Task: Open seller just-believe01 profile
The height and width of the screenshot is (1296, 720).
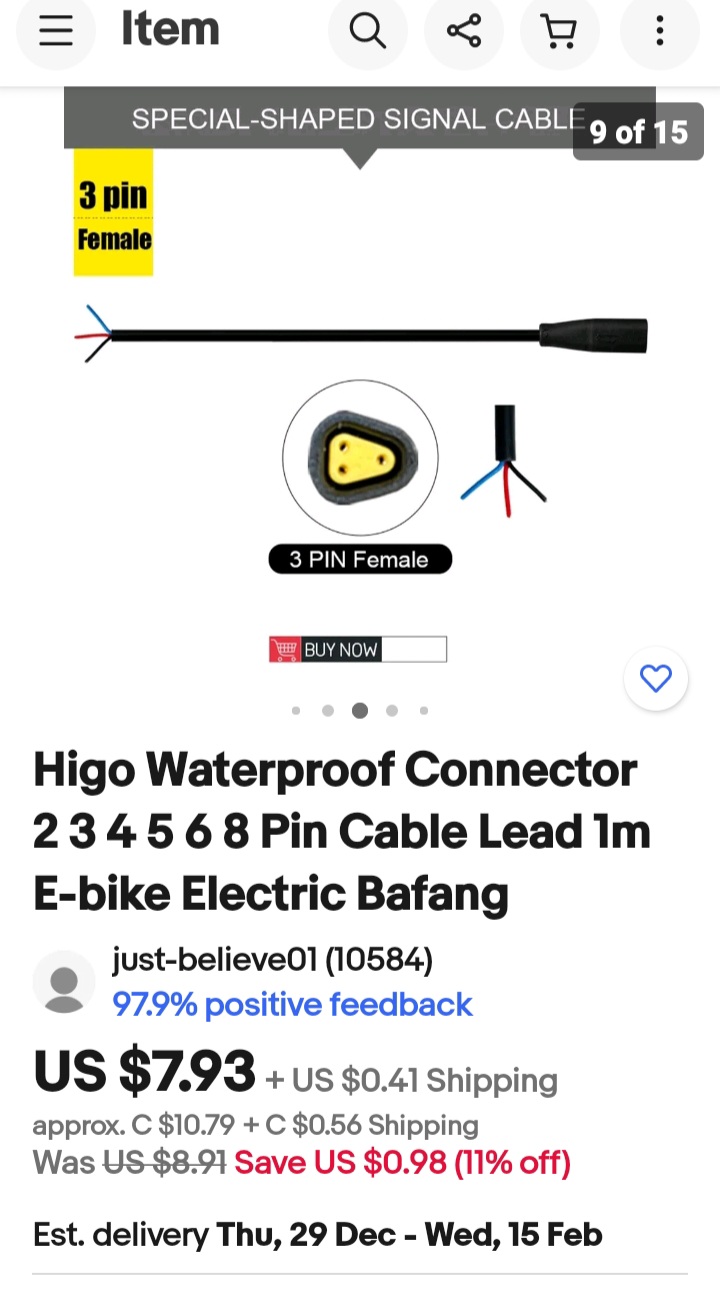Action: [272, 961]
